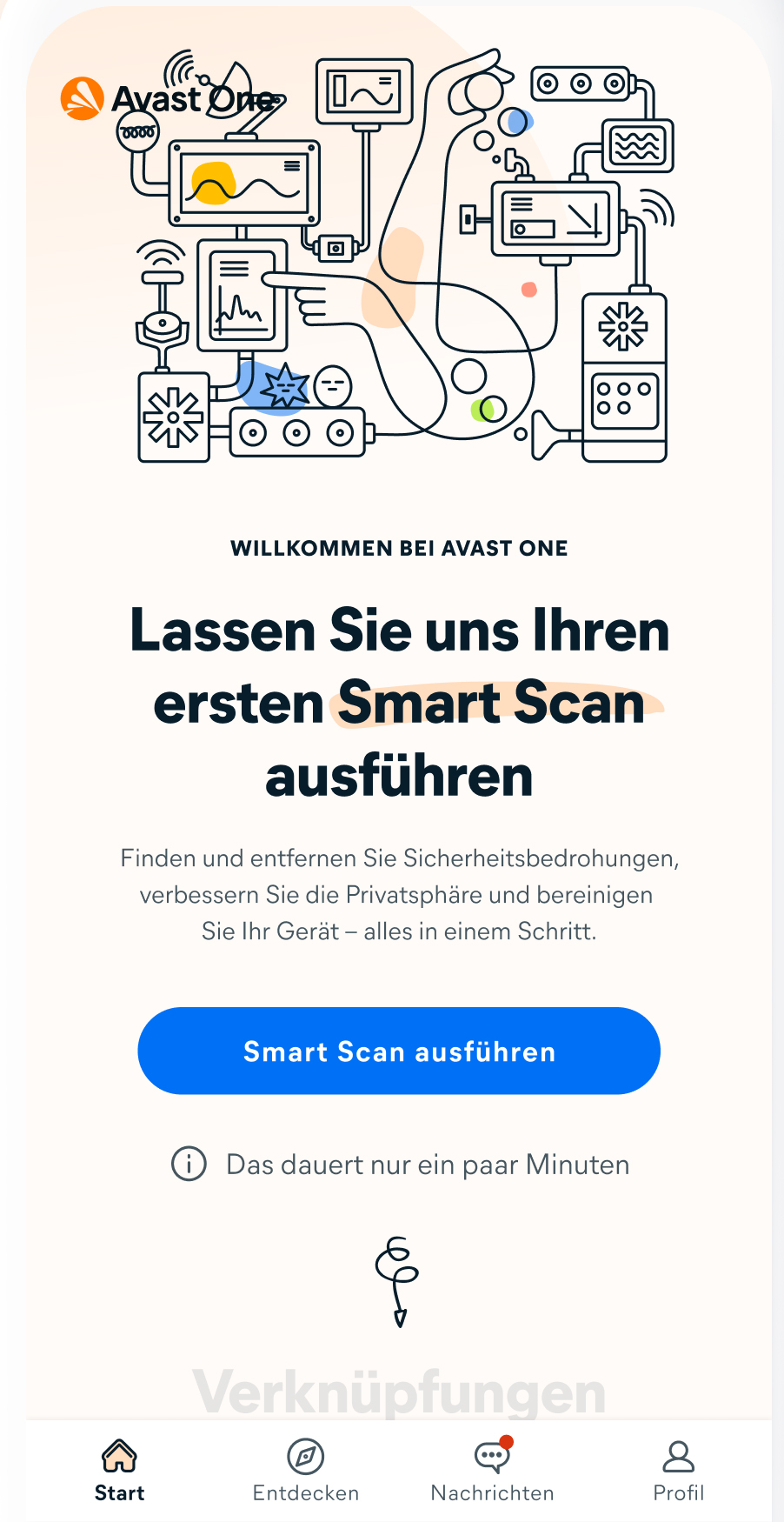The image size is (784, 1522).
Task: Go to the Nachrichten tab
Action: [x=492, y=1470]
